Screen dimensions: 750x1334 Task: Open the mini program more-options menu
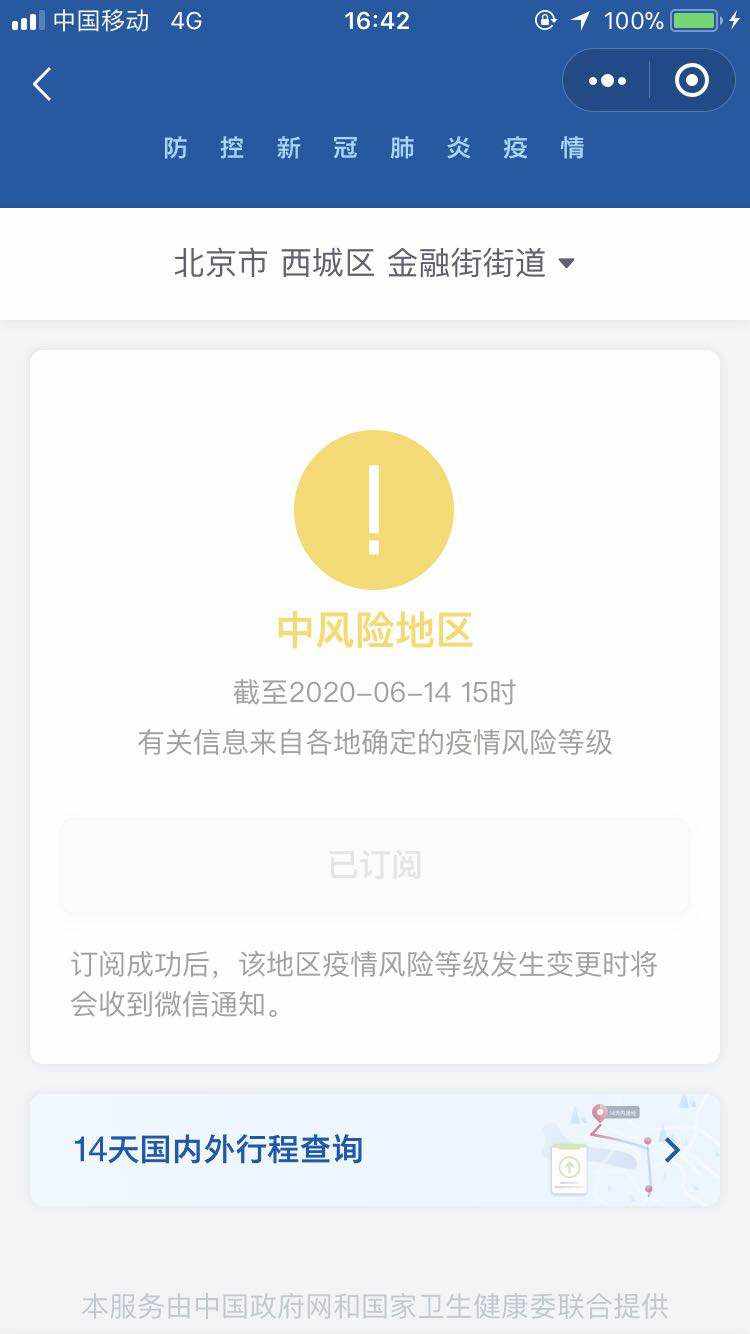607,81
